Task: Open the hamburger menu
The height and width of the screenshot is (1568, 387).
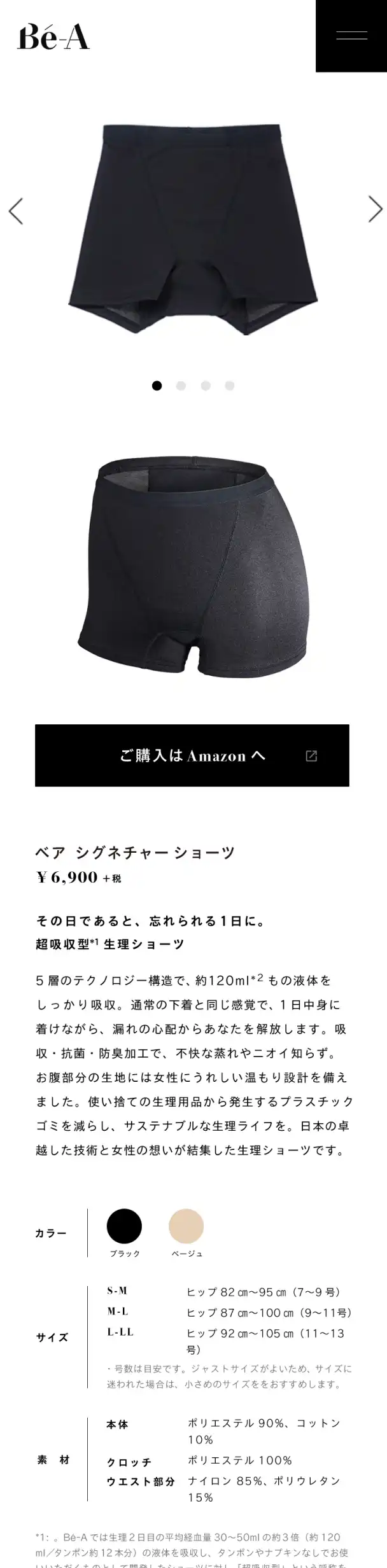Action: tap(351, 36)
